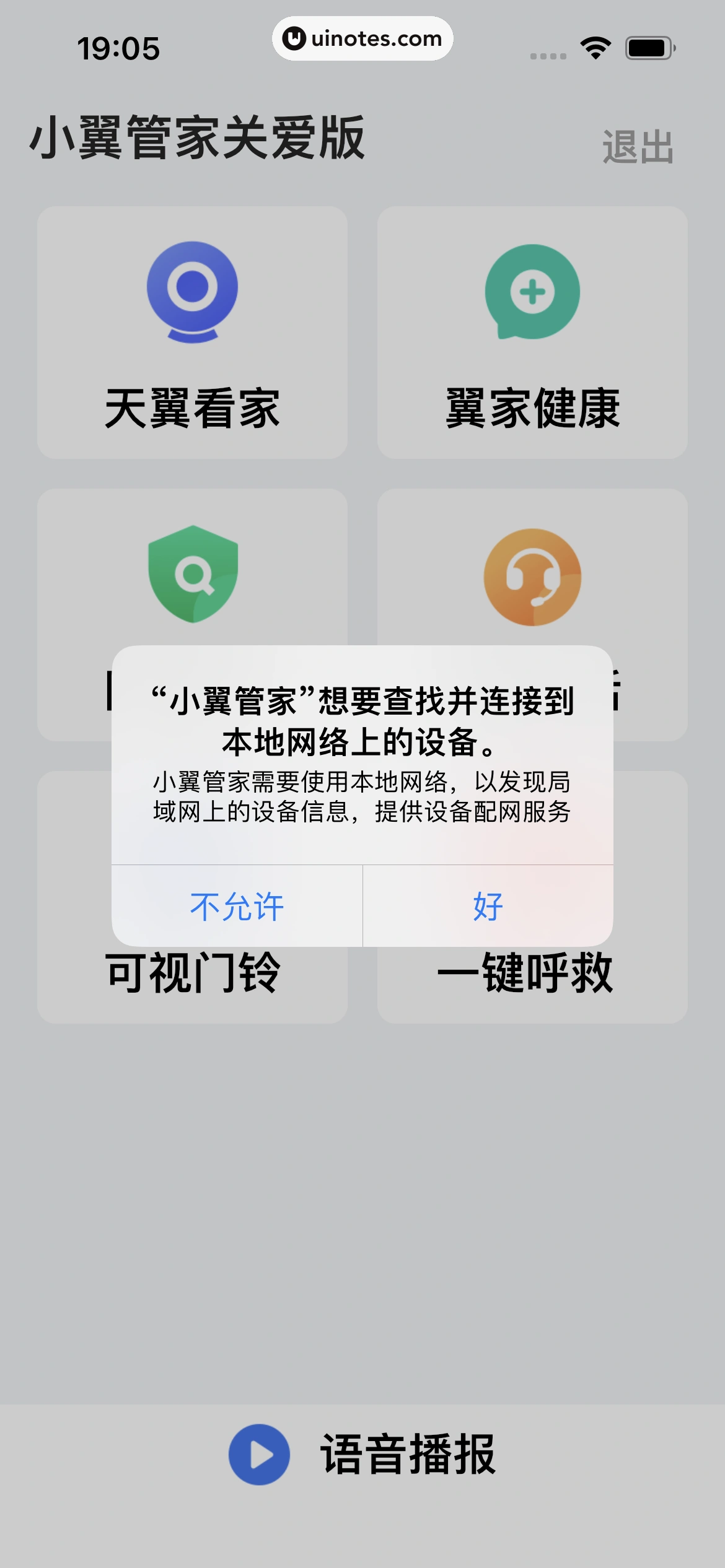The image size is (725, 1568).
Task: Tap 不允许 in the network dialog
Action: pyautogui.click(x=237, y=906)
